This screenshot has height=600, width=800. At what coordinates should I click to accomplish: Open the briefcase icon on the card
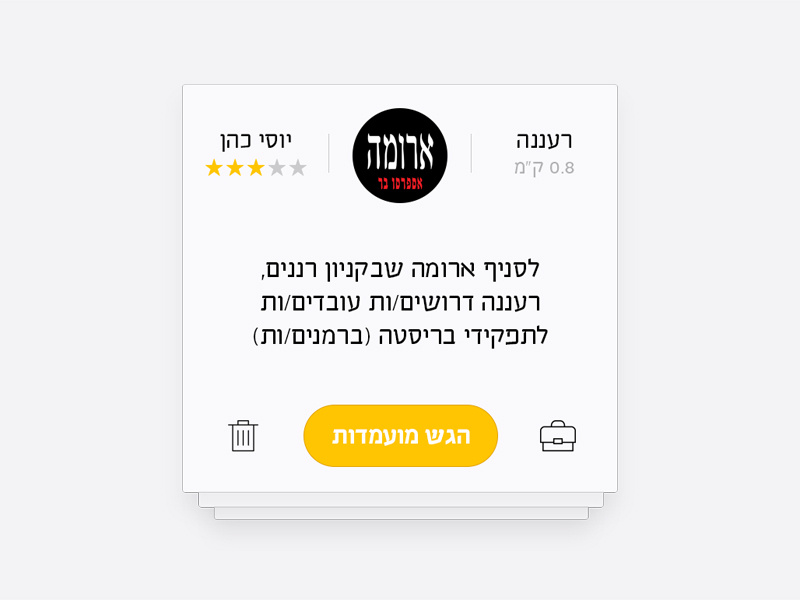click(x=557, y=436)
